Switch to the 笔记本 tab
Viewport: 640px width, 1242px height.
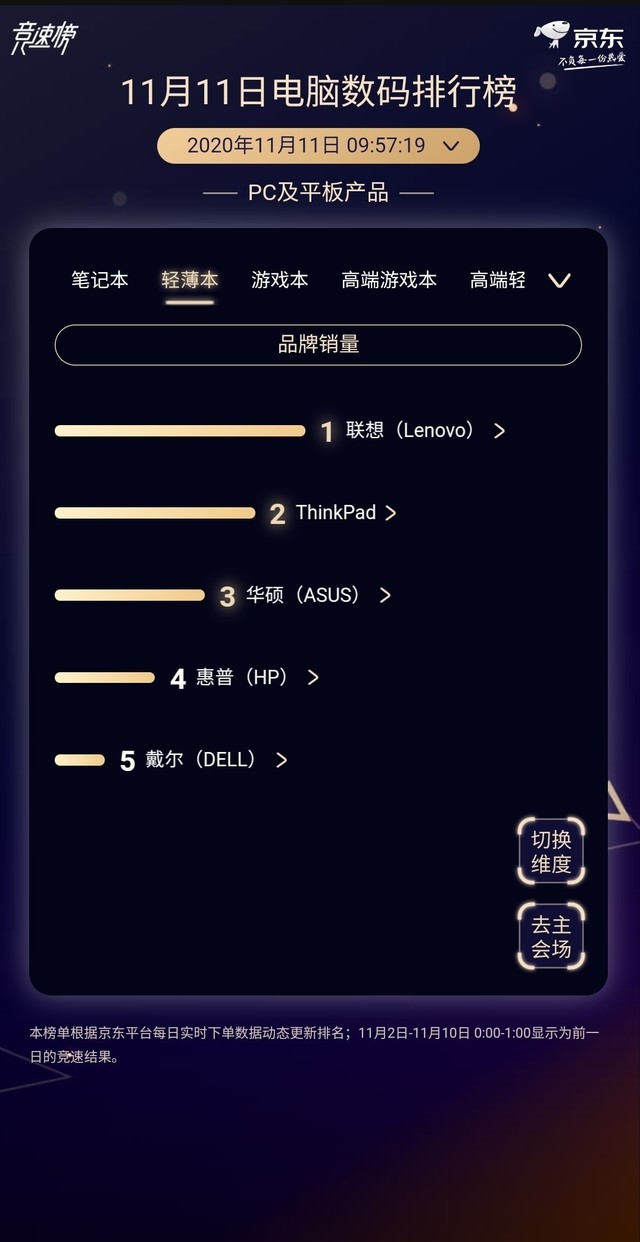[x=100, y=280]
